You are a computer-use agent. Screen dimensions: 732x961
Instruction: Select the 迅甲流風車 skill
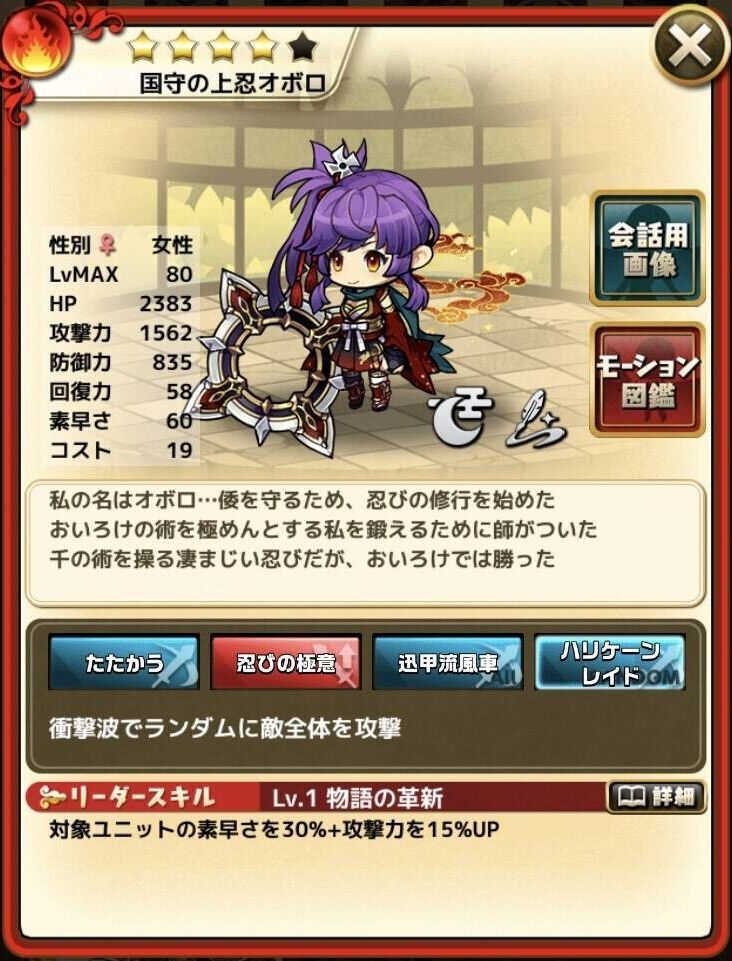pyautogui.click(x=447, y=663)
